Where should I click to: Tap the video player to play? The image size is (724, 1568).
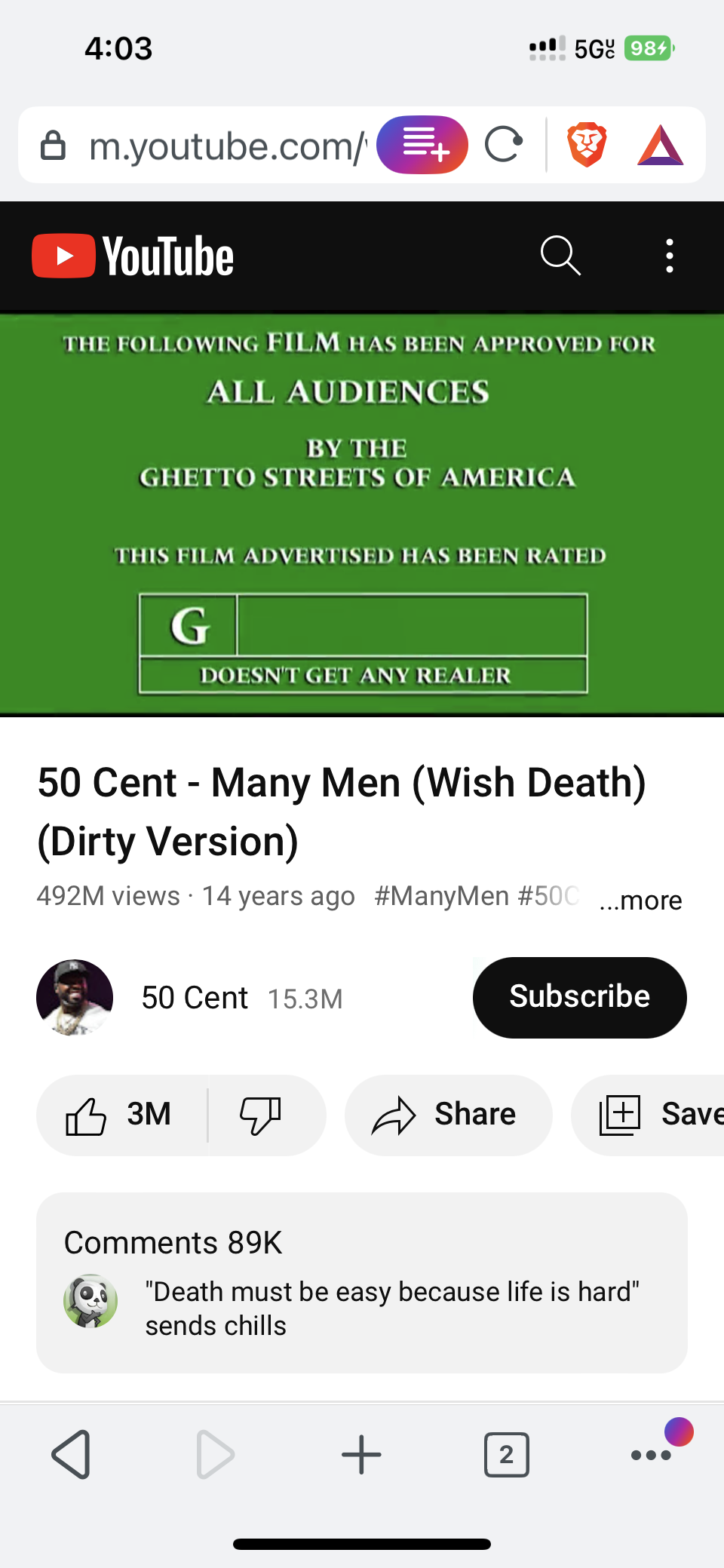coord(362,513)
